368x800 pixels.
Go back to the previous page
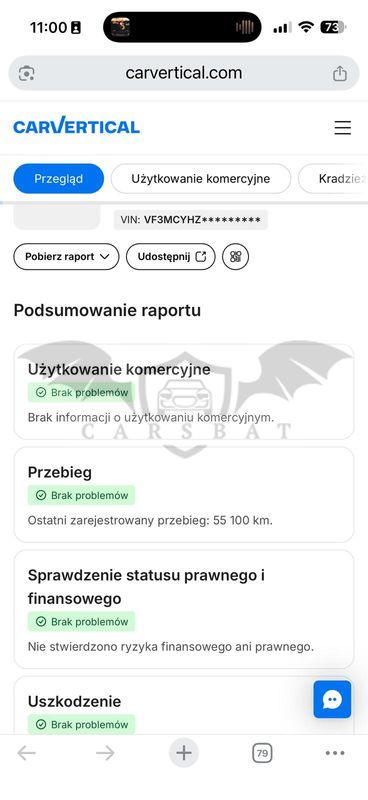coord(27,753)
